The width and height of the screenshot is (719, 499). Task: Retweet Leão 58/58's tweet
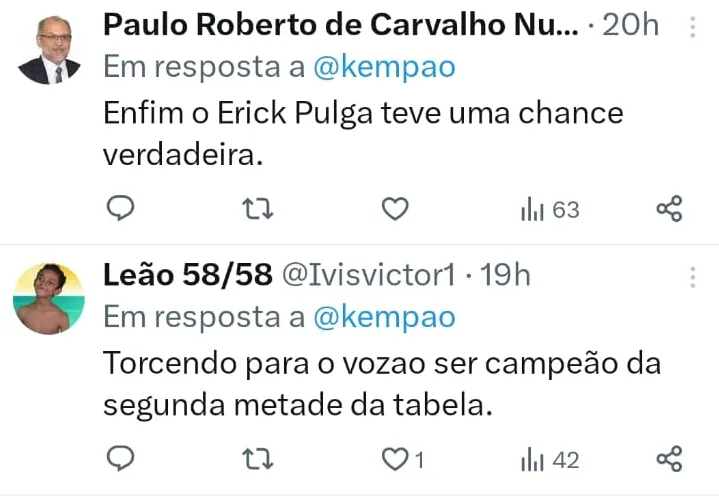pos(259,460)
